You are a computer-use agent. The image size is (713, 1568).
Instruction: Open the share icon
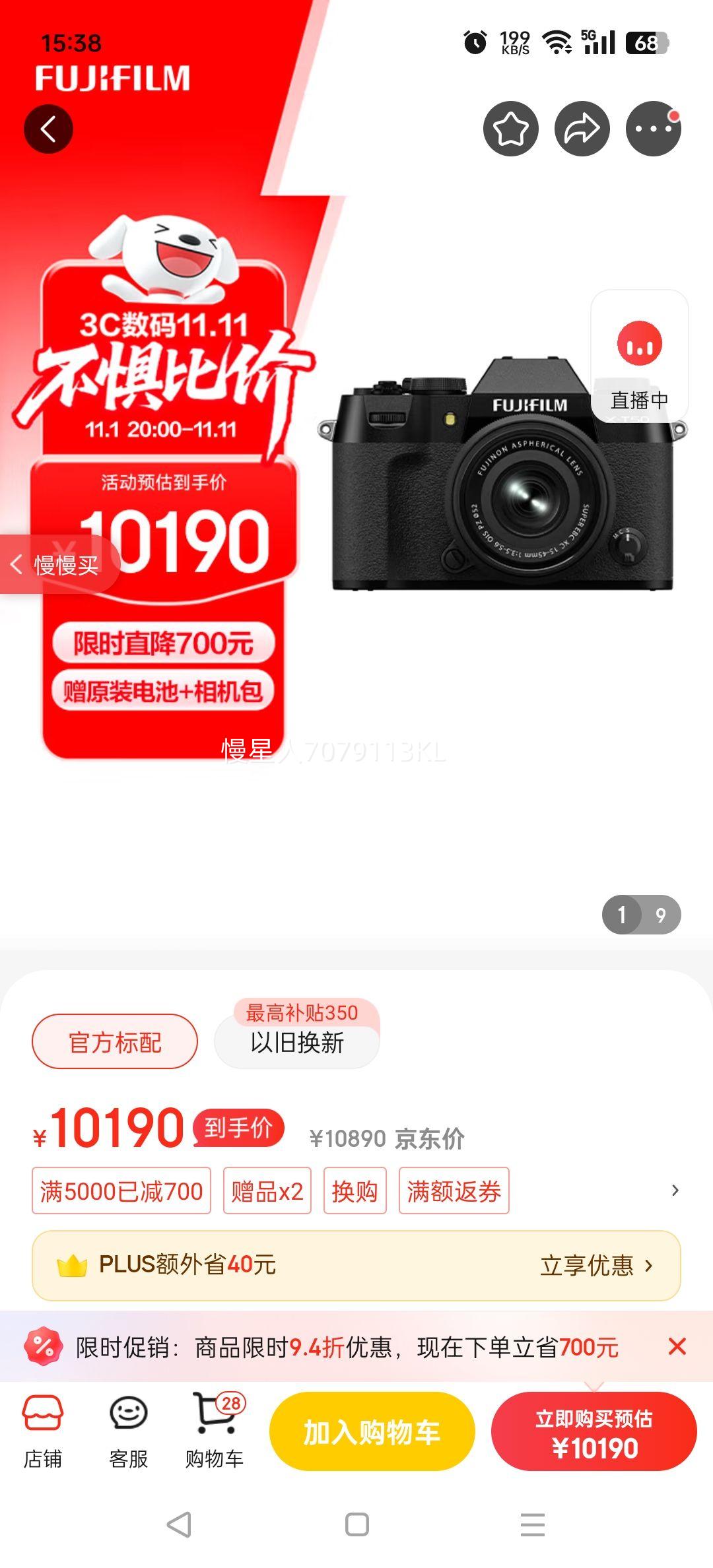(582, 129)
